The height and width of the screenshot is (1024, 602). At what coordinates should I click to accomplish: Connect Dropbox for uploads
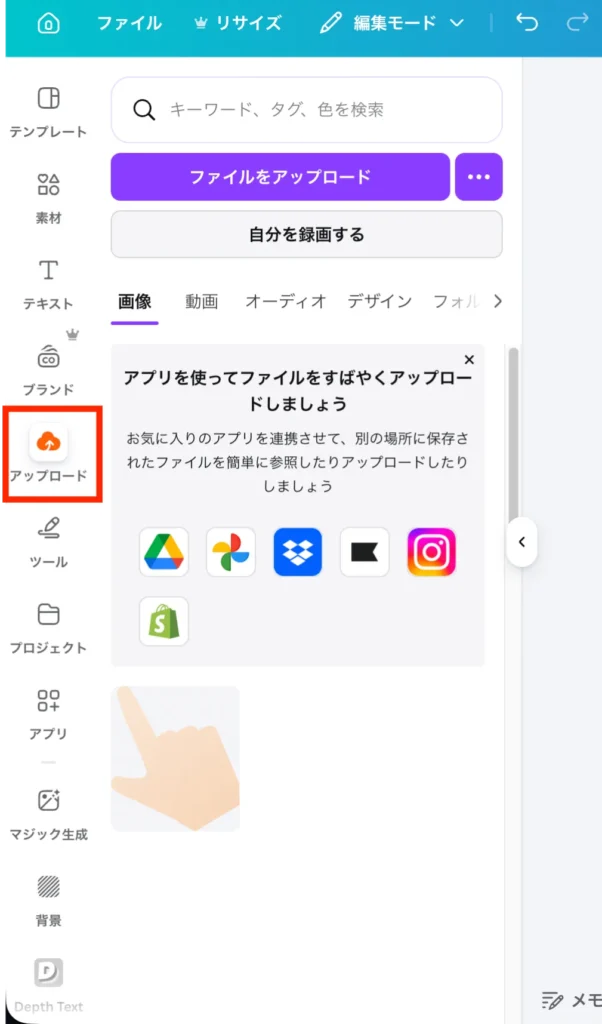(x=298, y=552)
